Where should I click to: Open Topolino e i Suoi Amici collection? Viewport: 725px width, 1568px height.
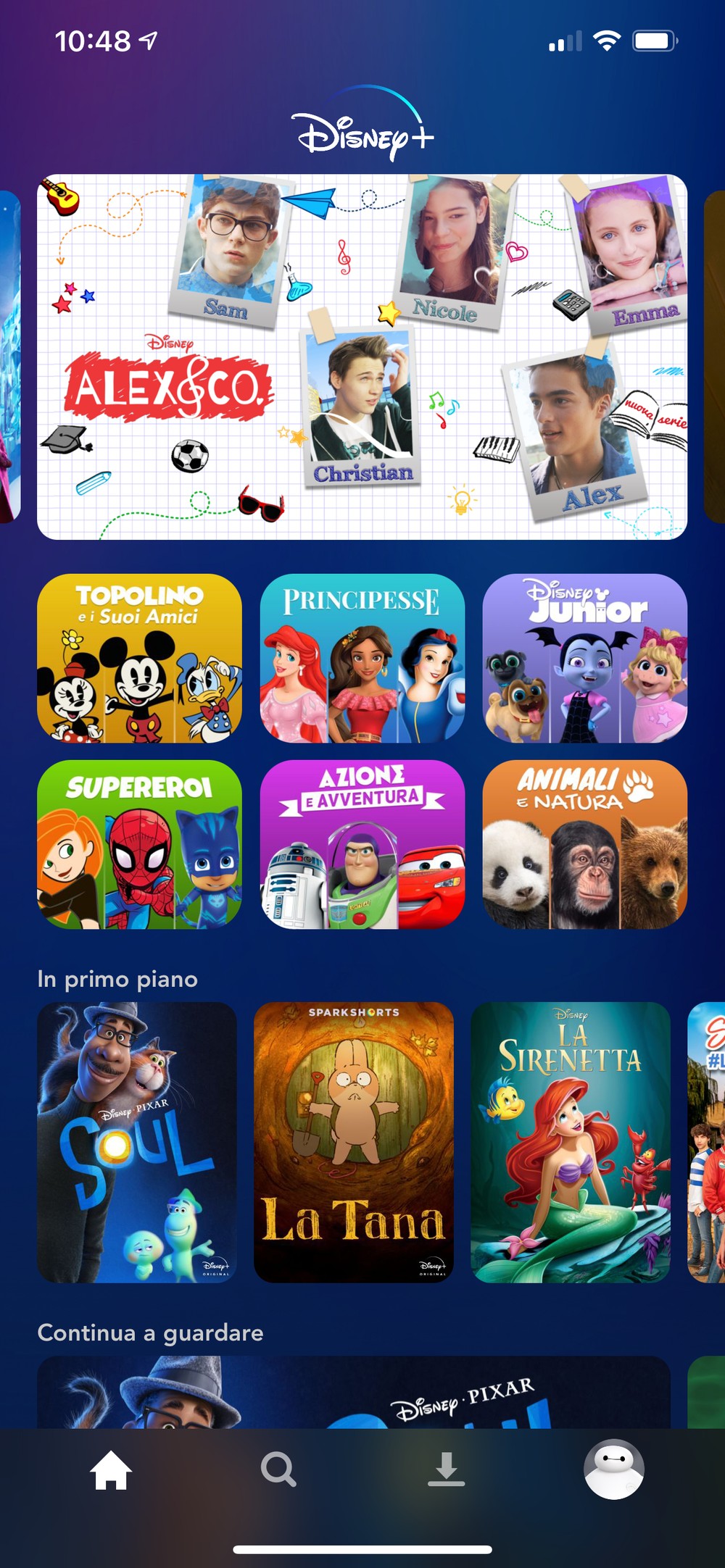tap(139, 658)
